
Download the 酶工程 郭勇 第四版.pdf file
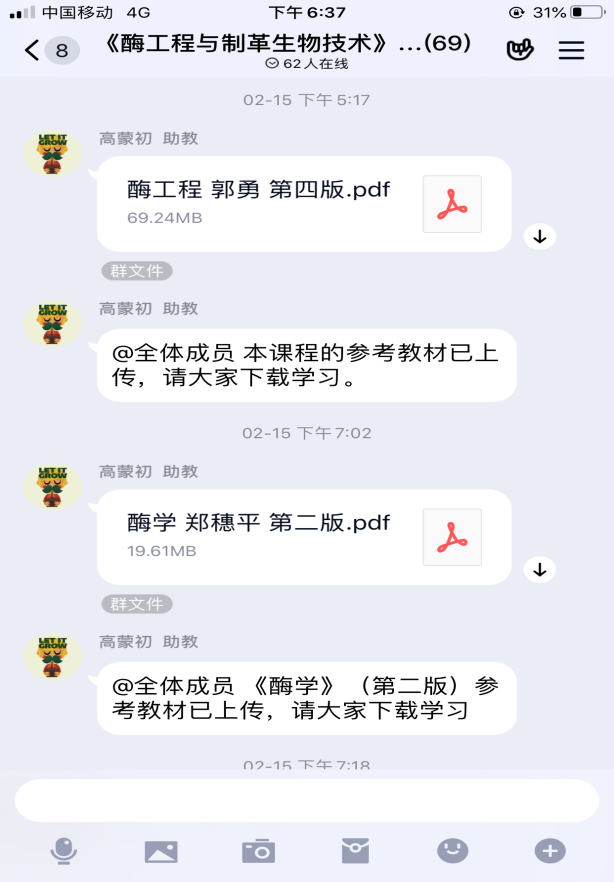pos(539,236)
